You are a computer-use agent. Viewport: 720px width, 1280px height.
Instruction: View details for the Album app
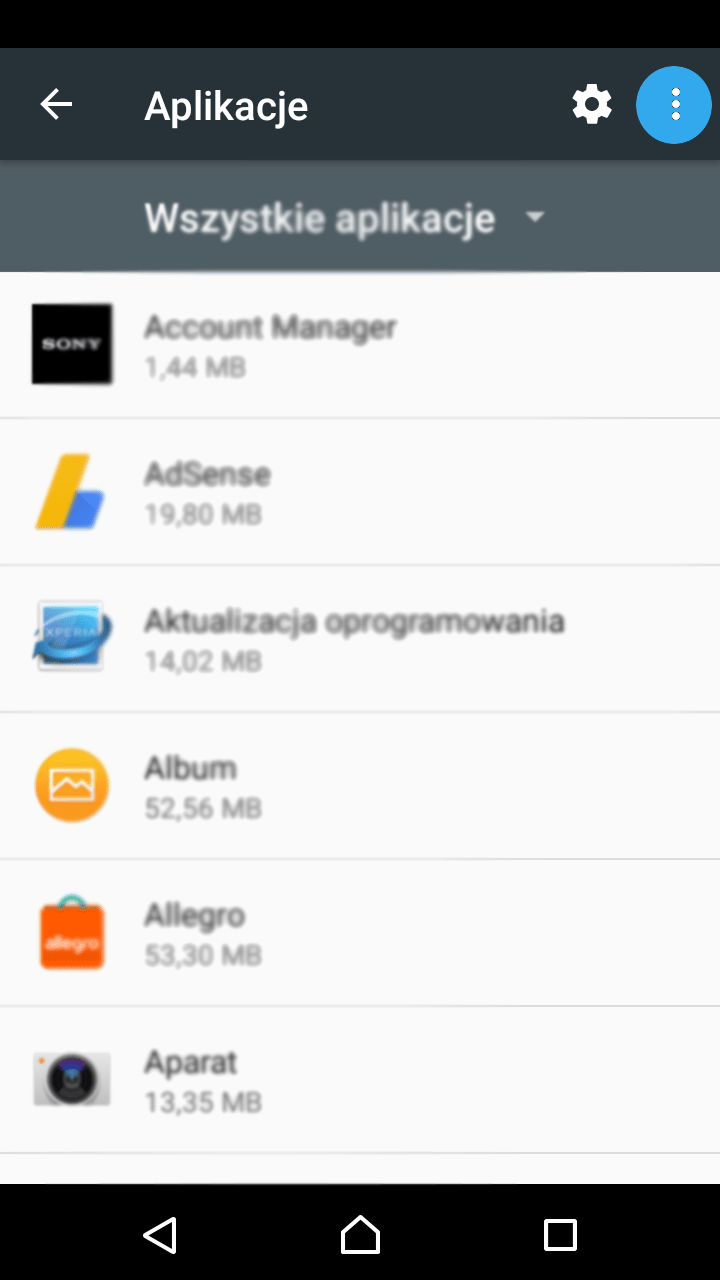pyautogui.click(x=360, y=786)
